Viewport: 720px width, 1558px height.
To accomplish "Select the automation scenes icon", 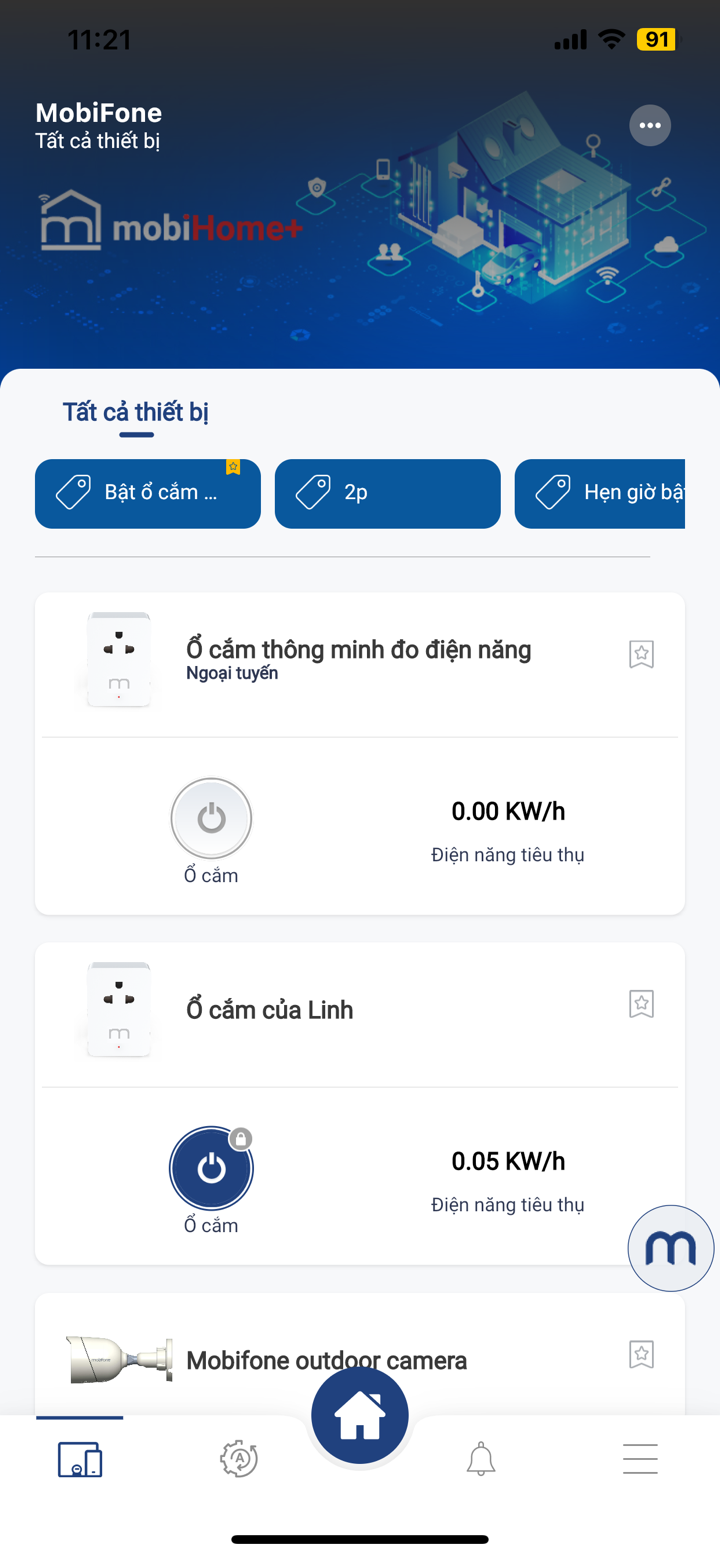I will pyautogui.click(x=238, y=1458).
